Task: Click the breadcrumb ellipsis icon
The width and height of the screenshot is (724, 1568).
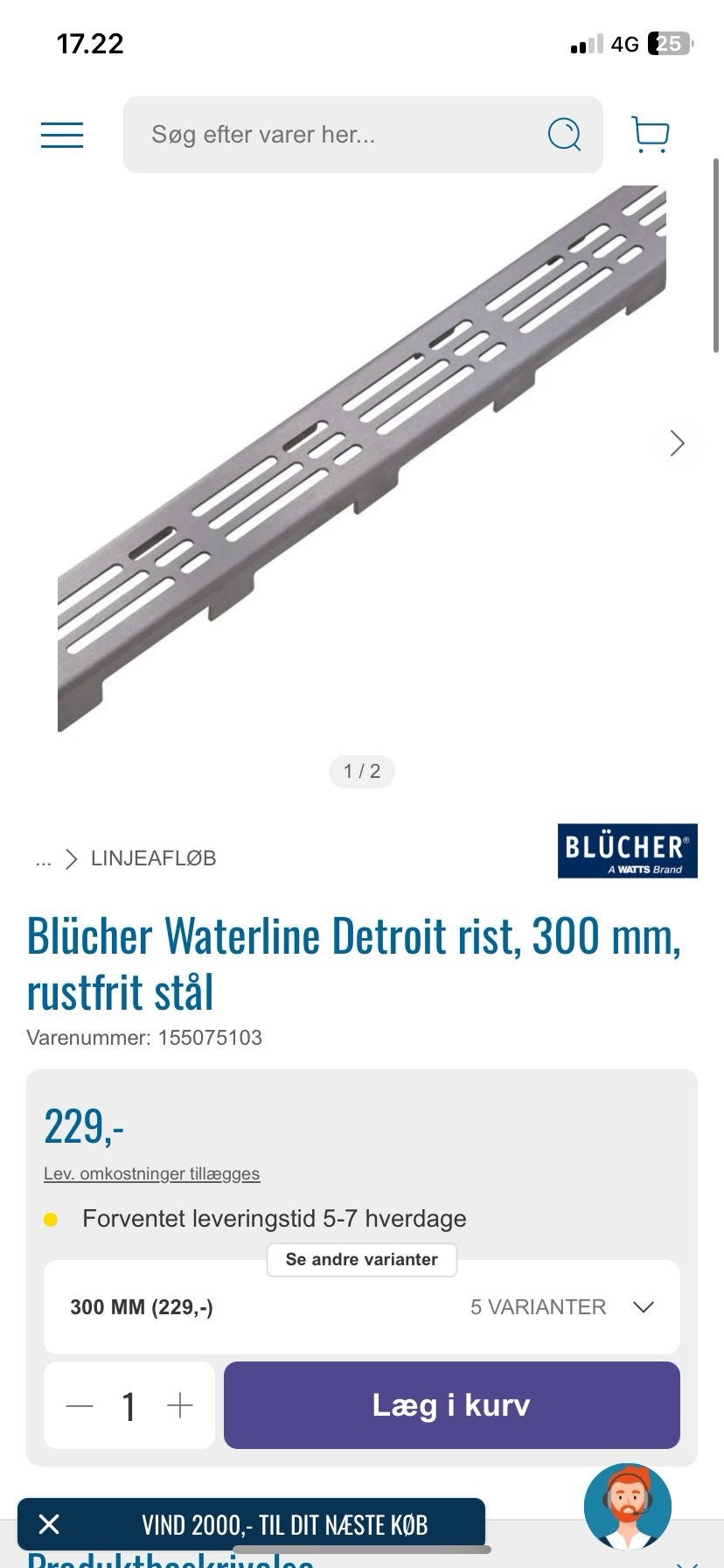Action: point(42,858)
